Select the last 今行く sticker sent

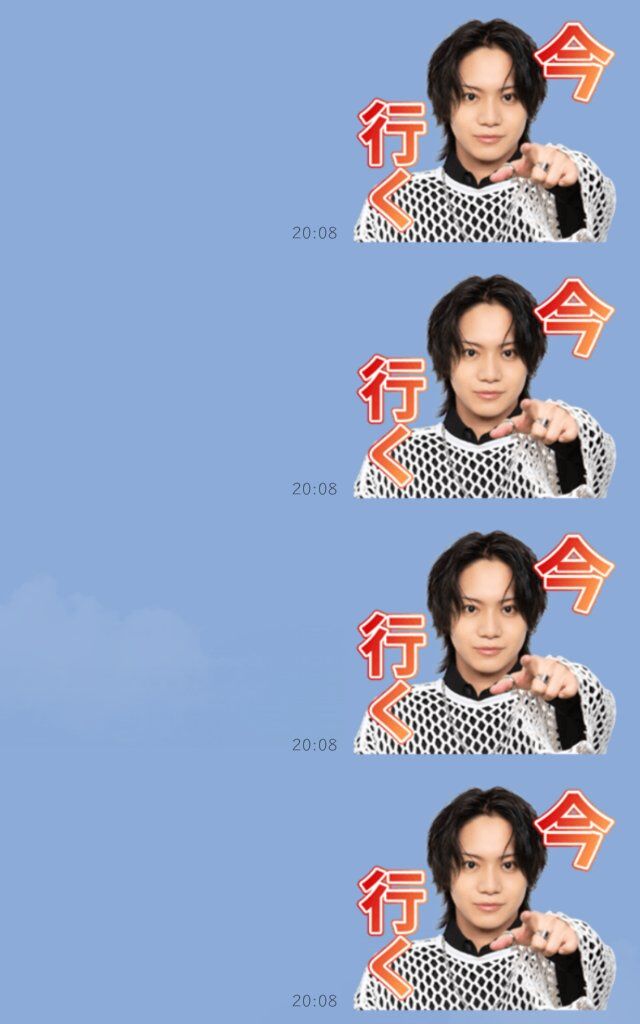click(x=485, y=898)
